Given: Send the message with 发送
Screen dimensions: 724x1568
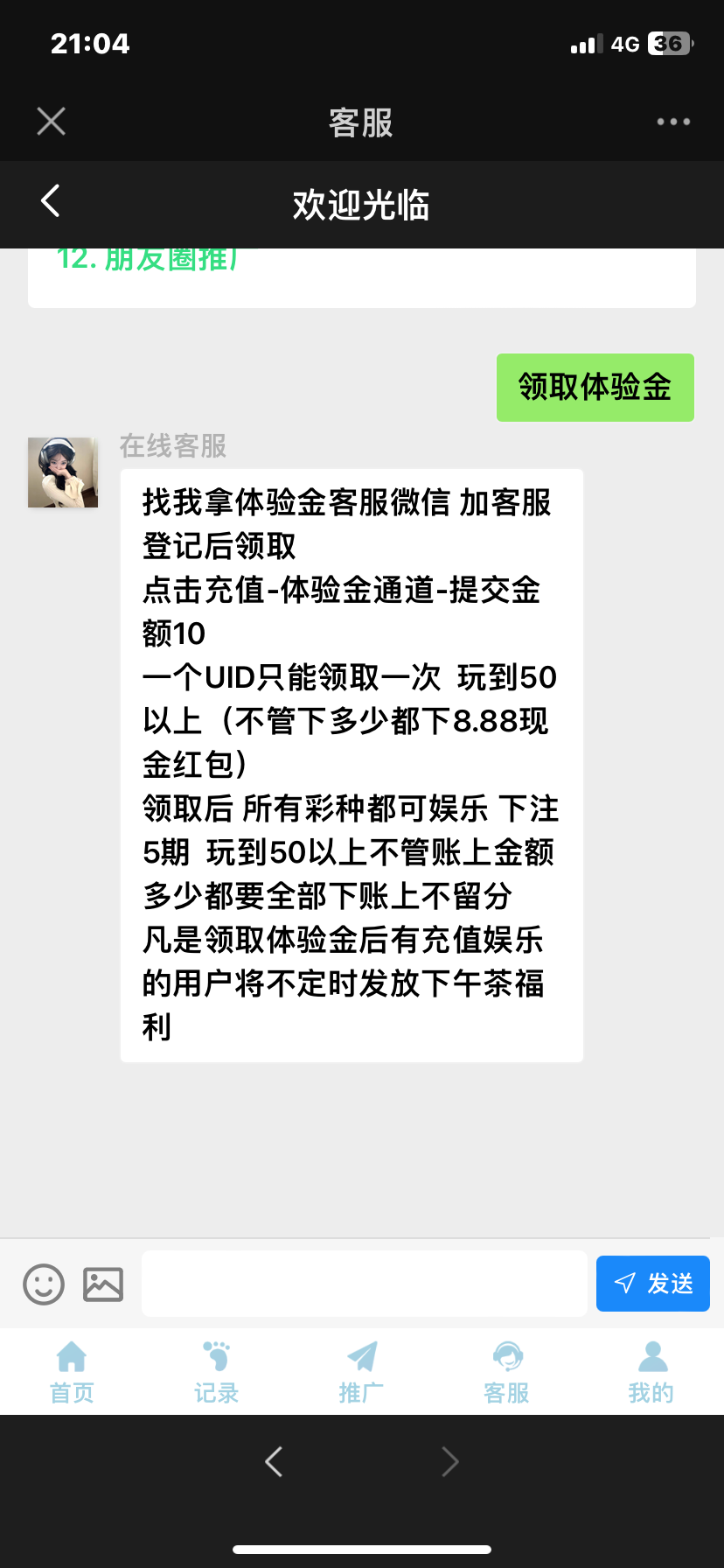Looking at the screenshot, I should [652, 1284].
